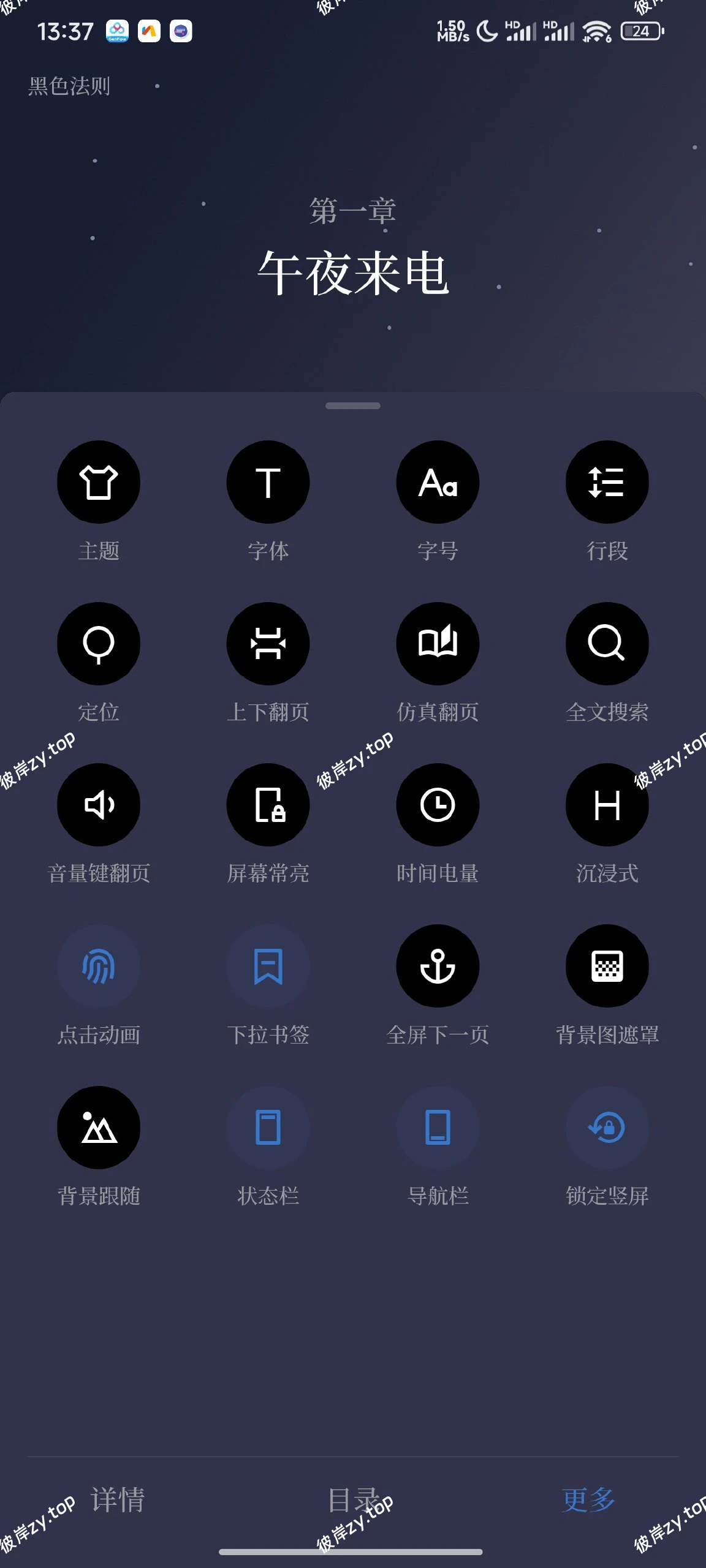Switch to 上下翻页 vertical scrolling mode

coord(268,644)
